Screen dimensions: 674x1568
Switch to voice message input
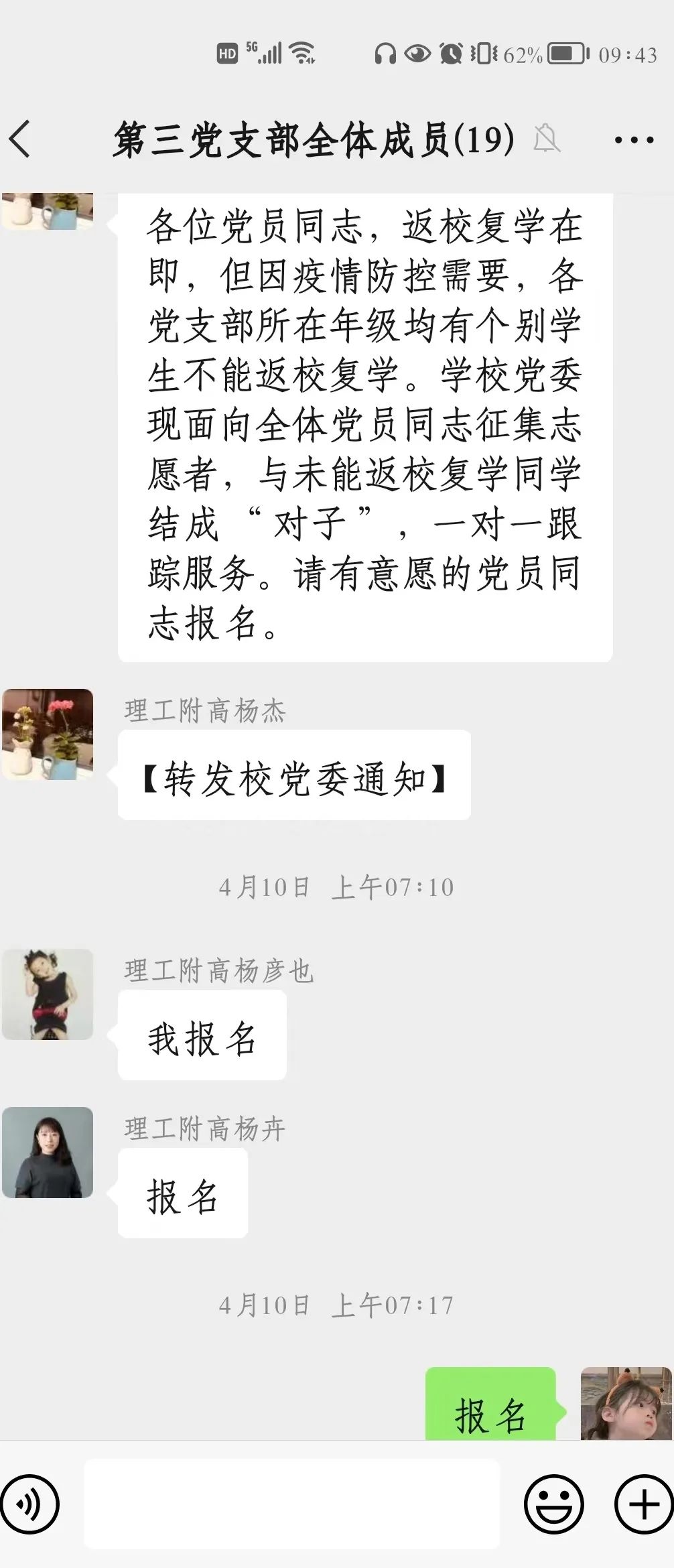(29, 1504)
